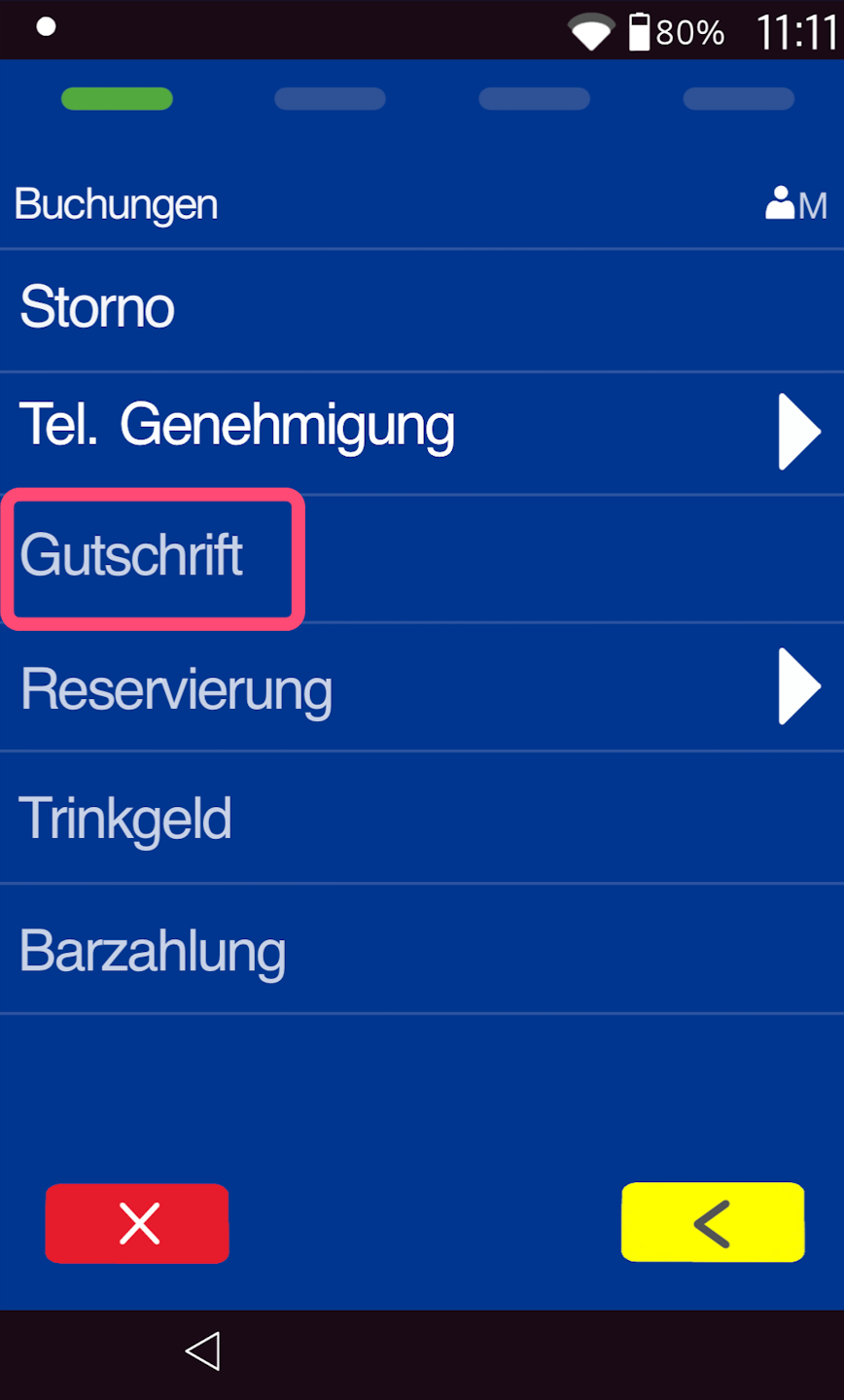
Task: Tap the system back triangle
Action: click(203, 1351)
